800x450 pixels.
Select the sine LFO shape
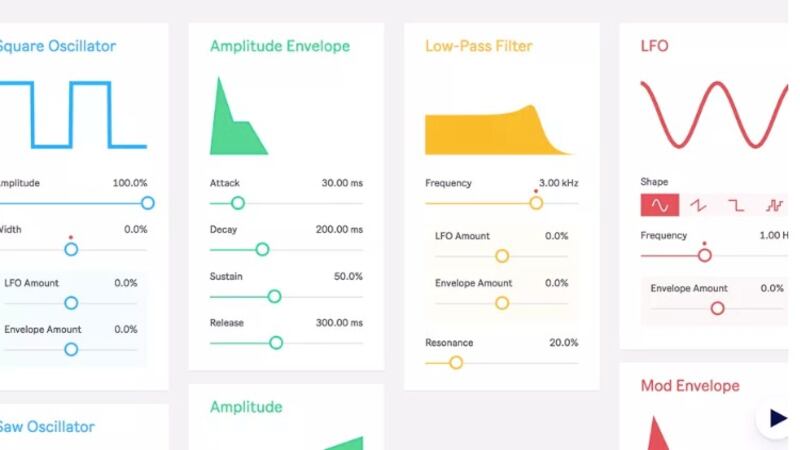pos(659,205)
